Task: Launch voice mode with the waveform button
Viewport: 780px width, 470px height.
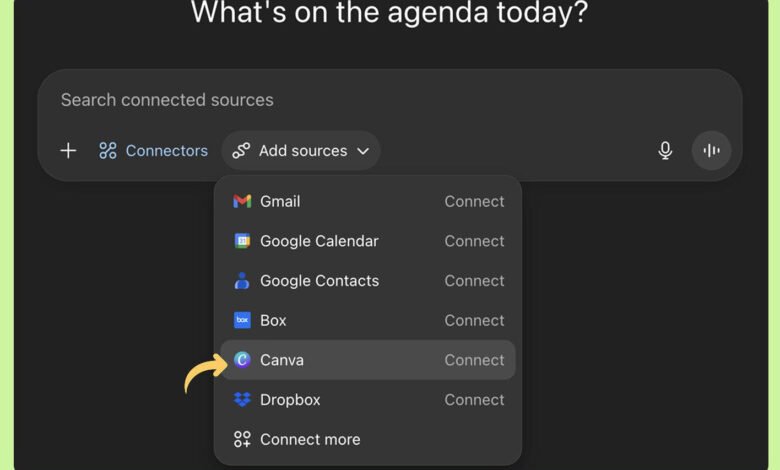Action: (x=711, y=151)
